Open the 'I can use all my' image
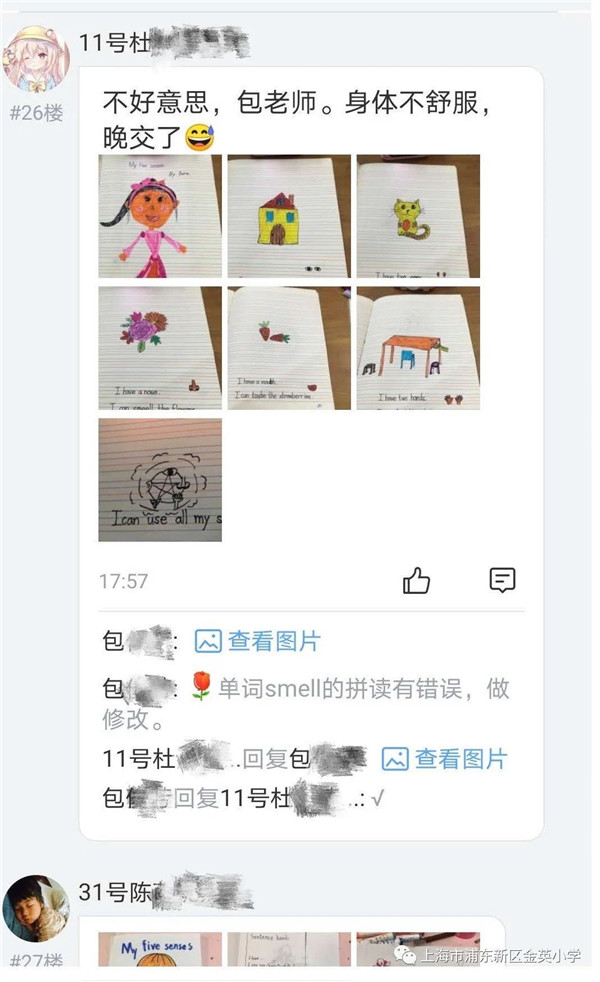 pos(160,479)
